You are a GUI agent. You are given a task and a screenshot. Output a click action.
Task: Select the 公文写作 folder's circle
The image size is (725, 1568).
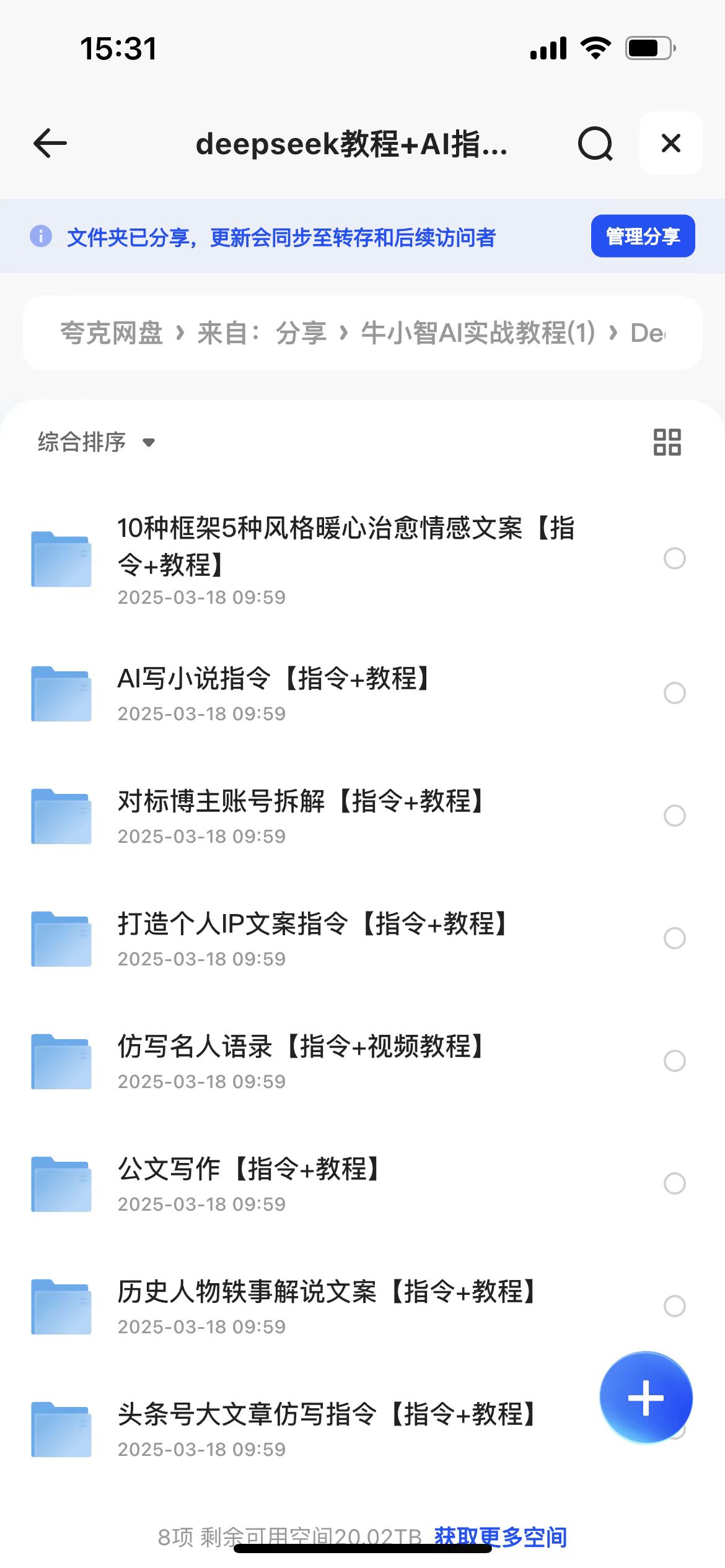pyautogui.click(x=674, y=1183)
